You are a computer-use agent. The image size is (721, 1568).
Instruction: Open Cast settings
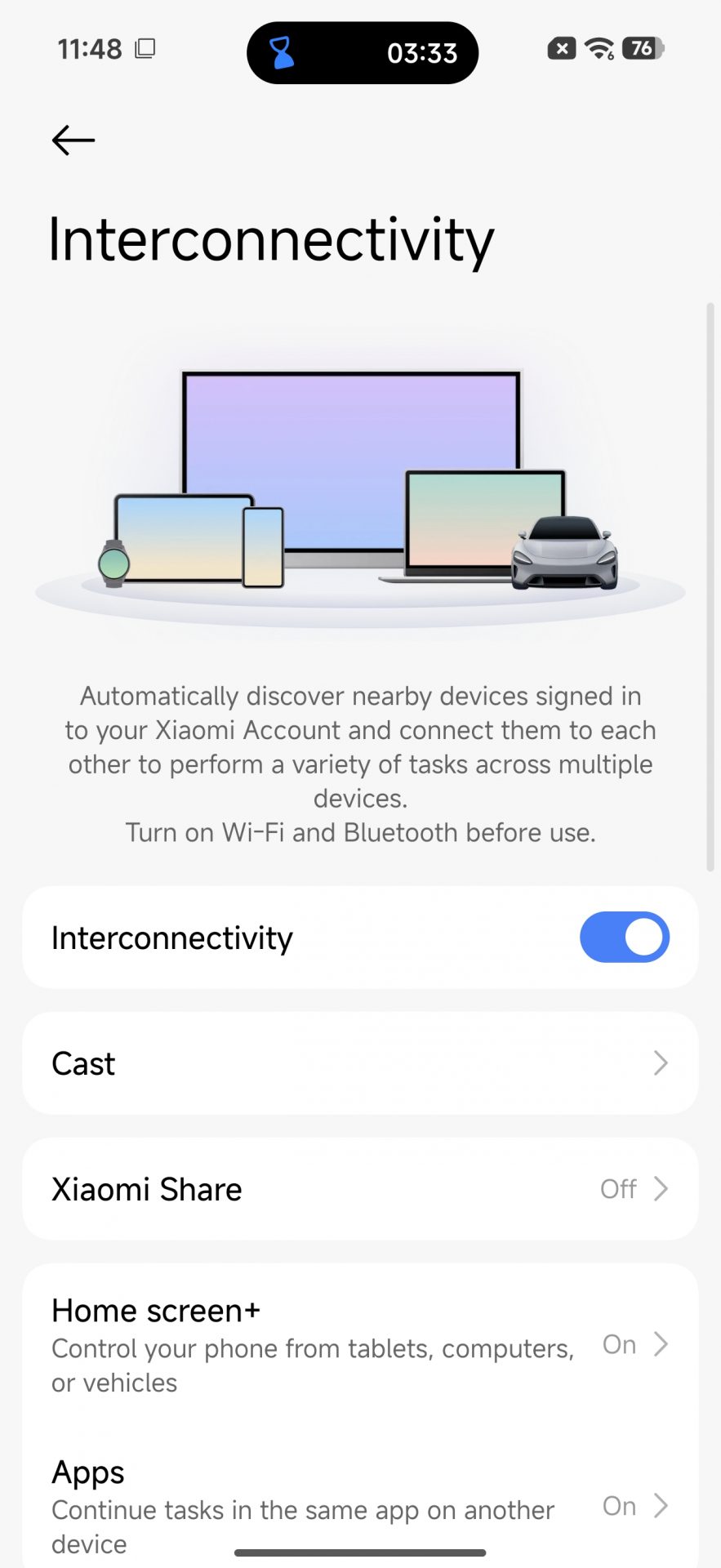click(x=360, y=1063)
